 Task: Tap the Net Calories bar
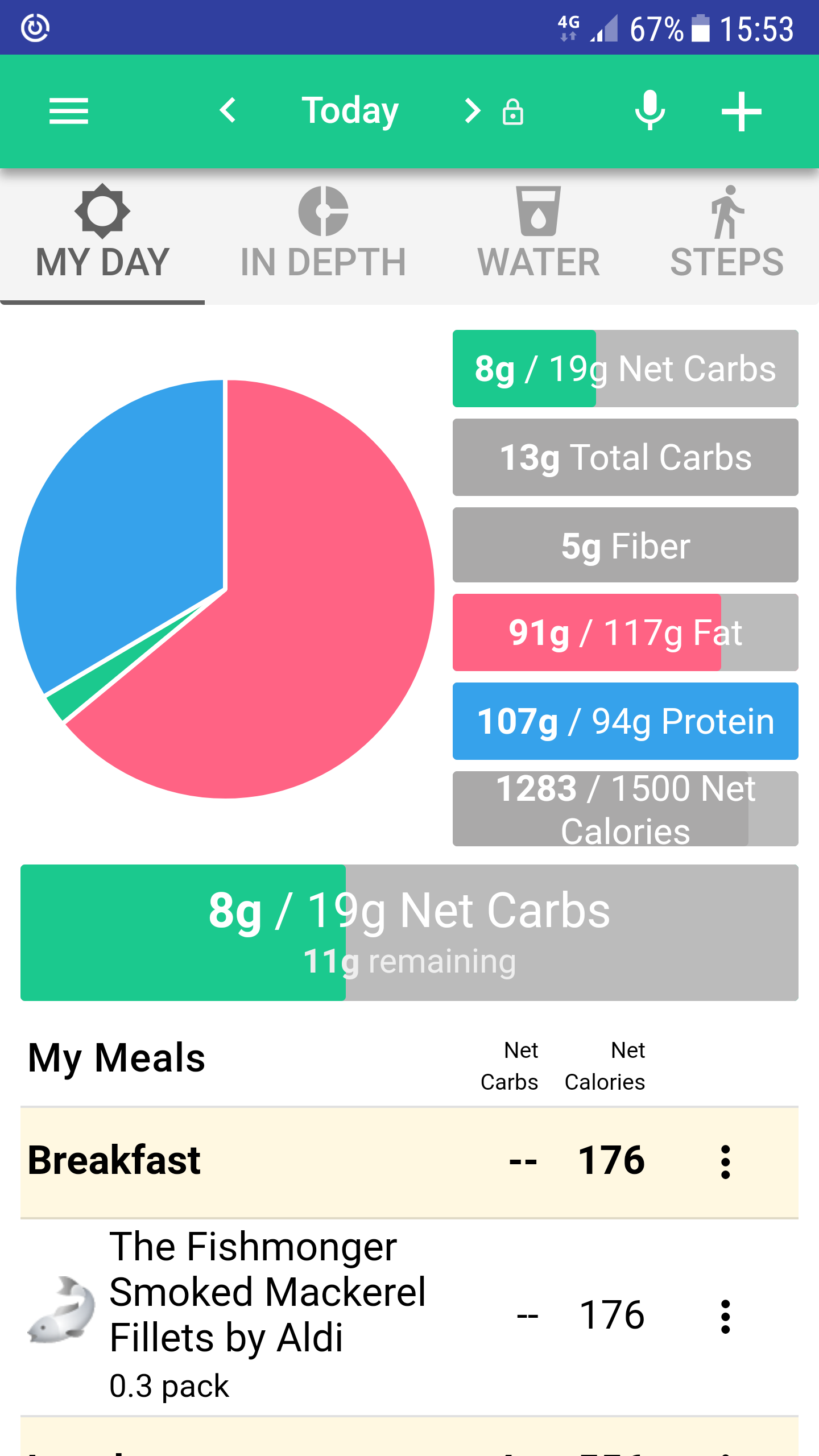coord(626,809)
